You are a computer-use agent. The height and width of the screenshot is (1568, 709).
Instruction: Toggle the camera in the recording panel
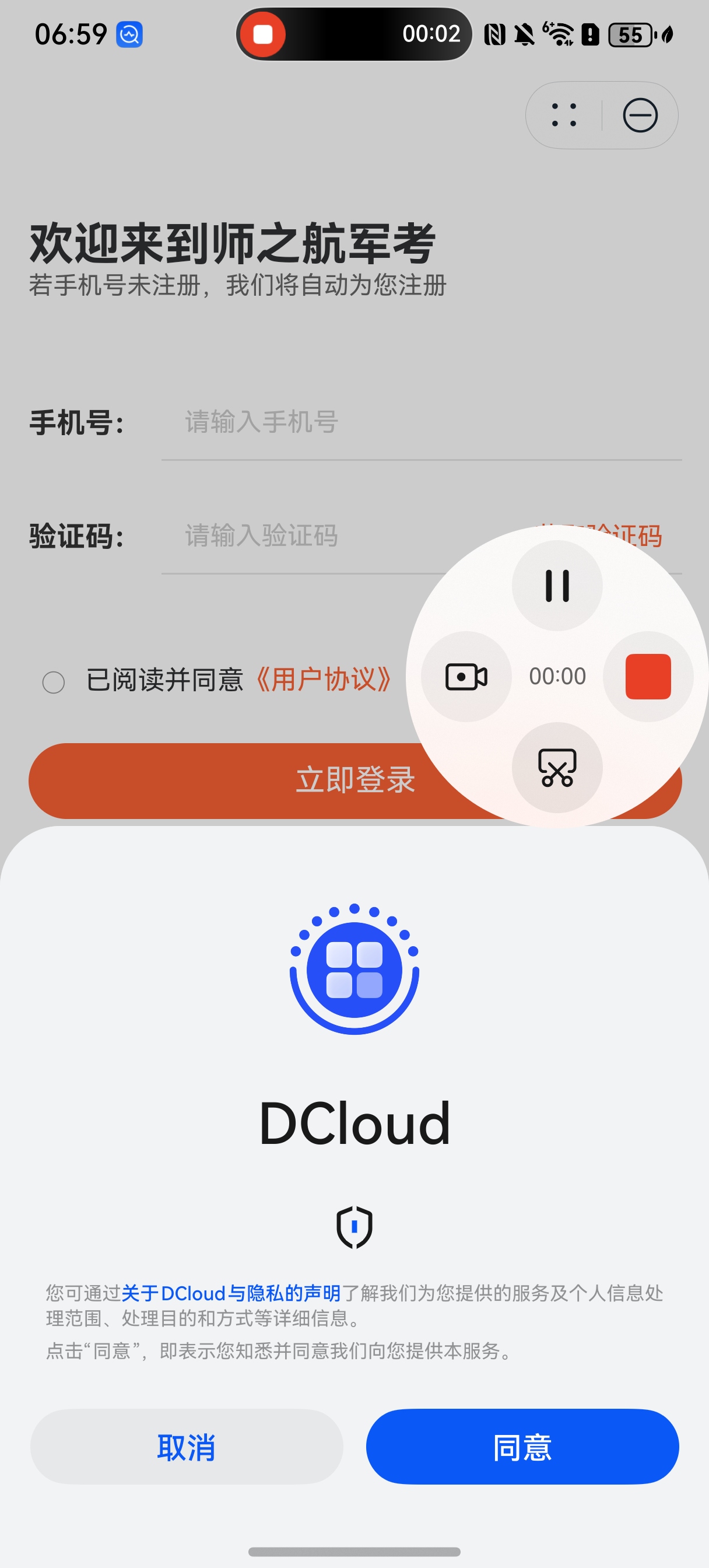[x=466, y=676]
